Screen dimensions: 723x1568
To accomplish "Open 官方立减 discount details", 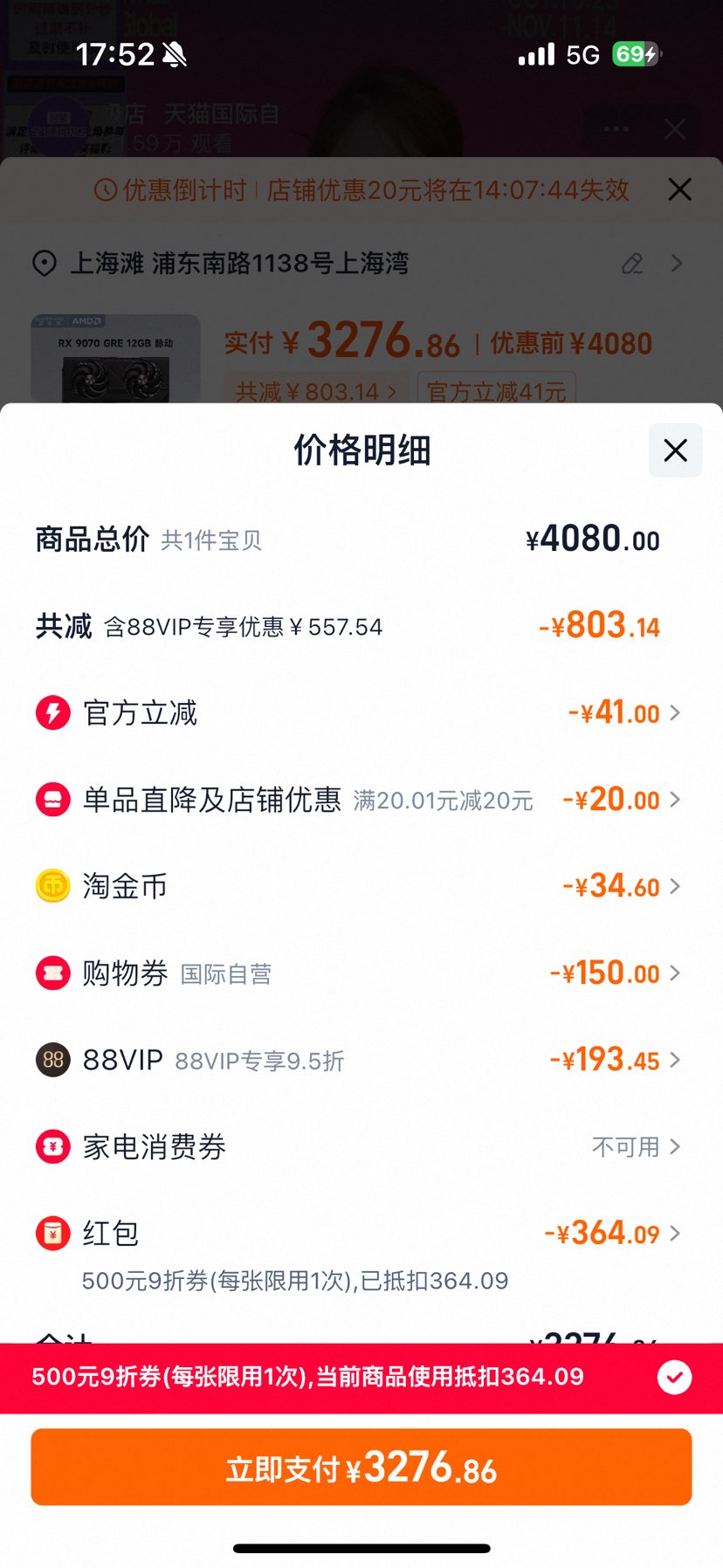I will [358, 713].
